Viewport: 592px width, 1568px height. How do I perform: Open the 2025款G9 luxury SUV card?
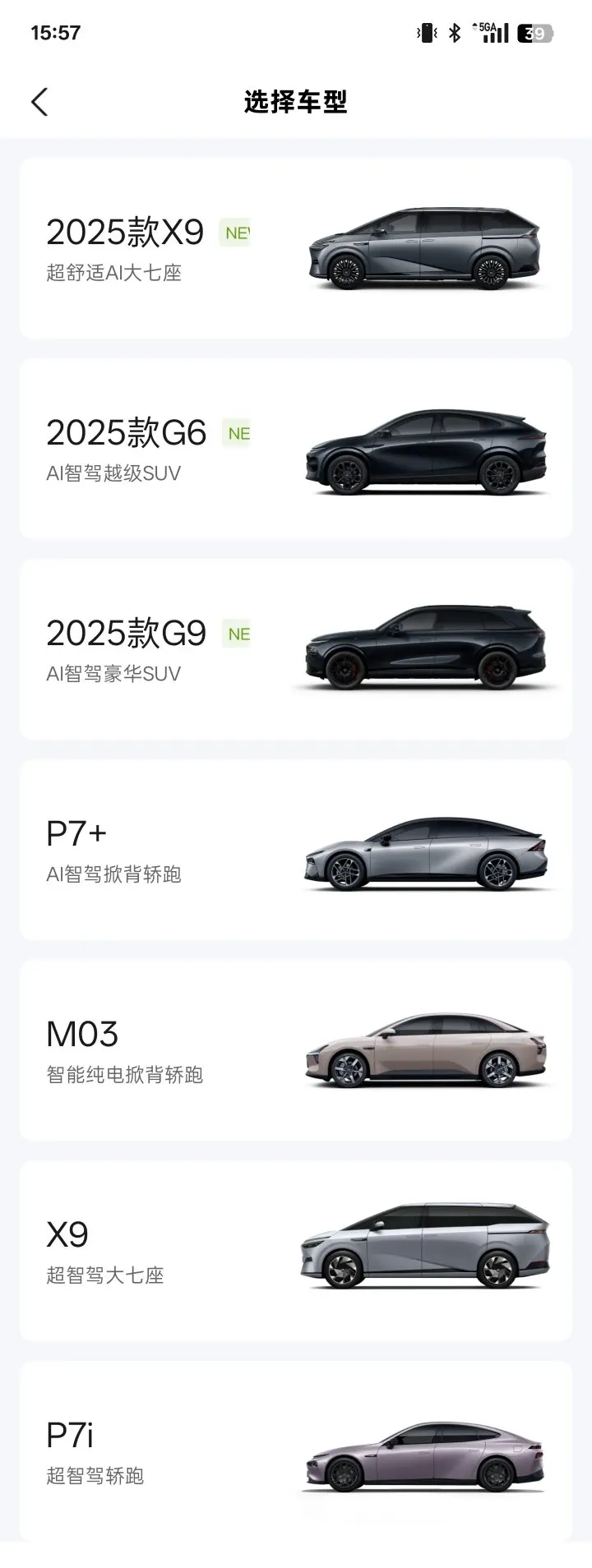pos(296,649)
